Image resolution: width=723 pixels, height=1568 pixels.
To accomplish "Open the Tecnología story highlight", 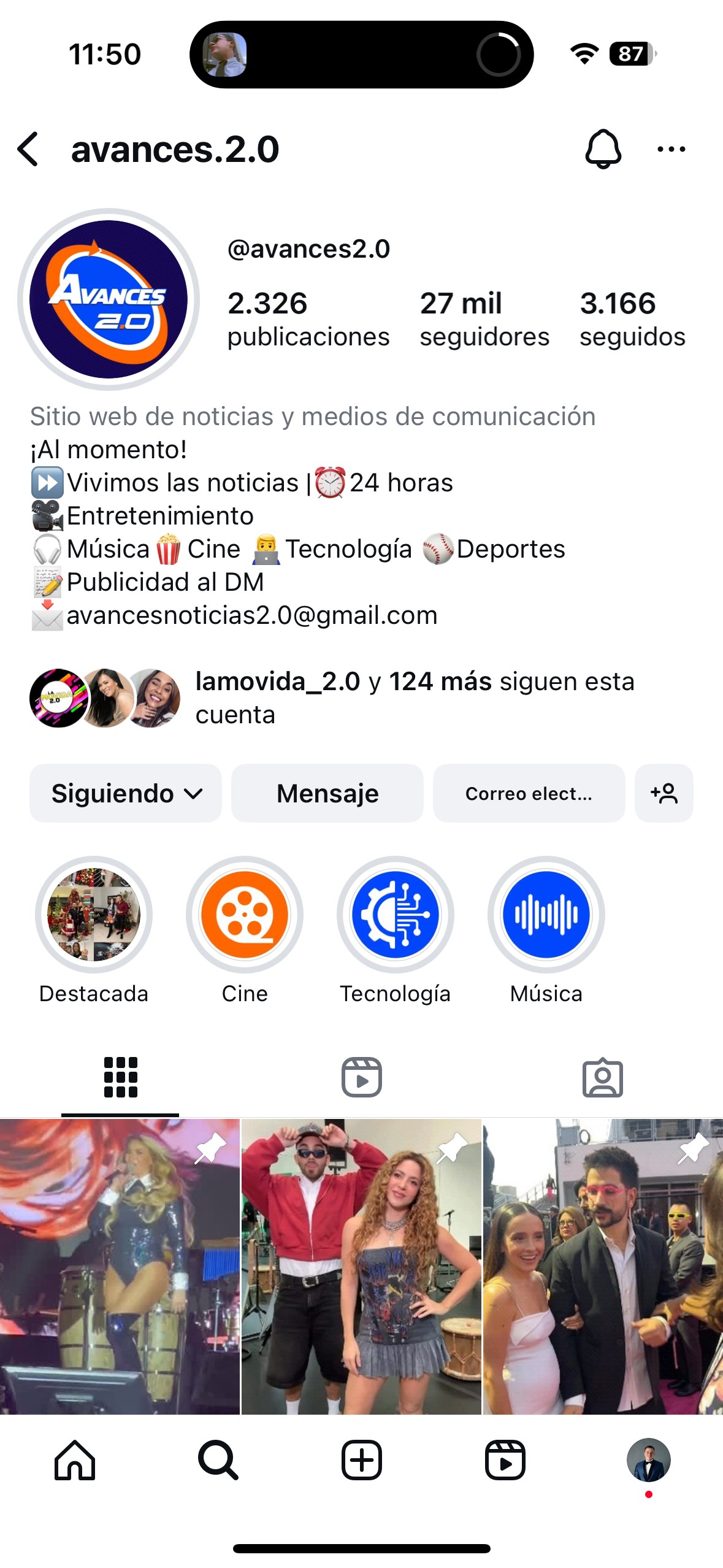I will [396, 915].
